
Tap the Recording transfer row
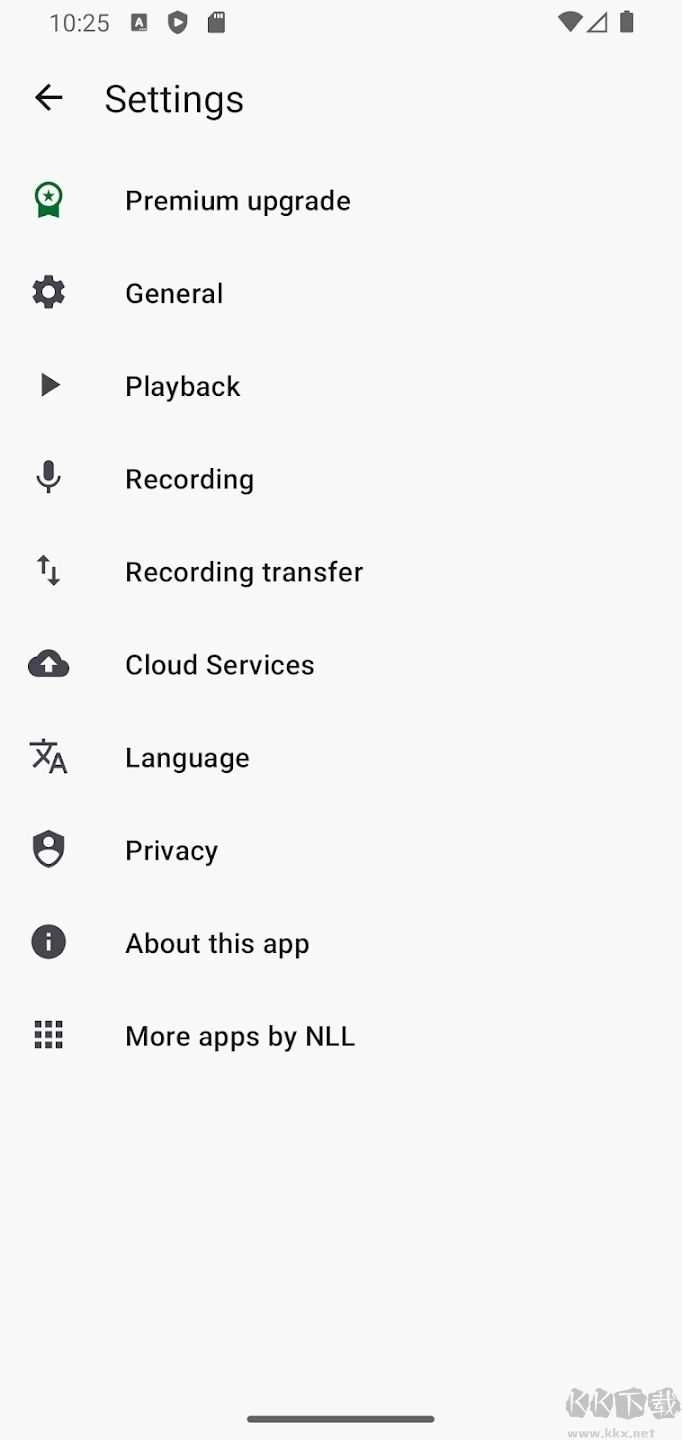244,572
